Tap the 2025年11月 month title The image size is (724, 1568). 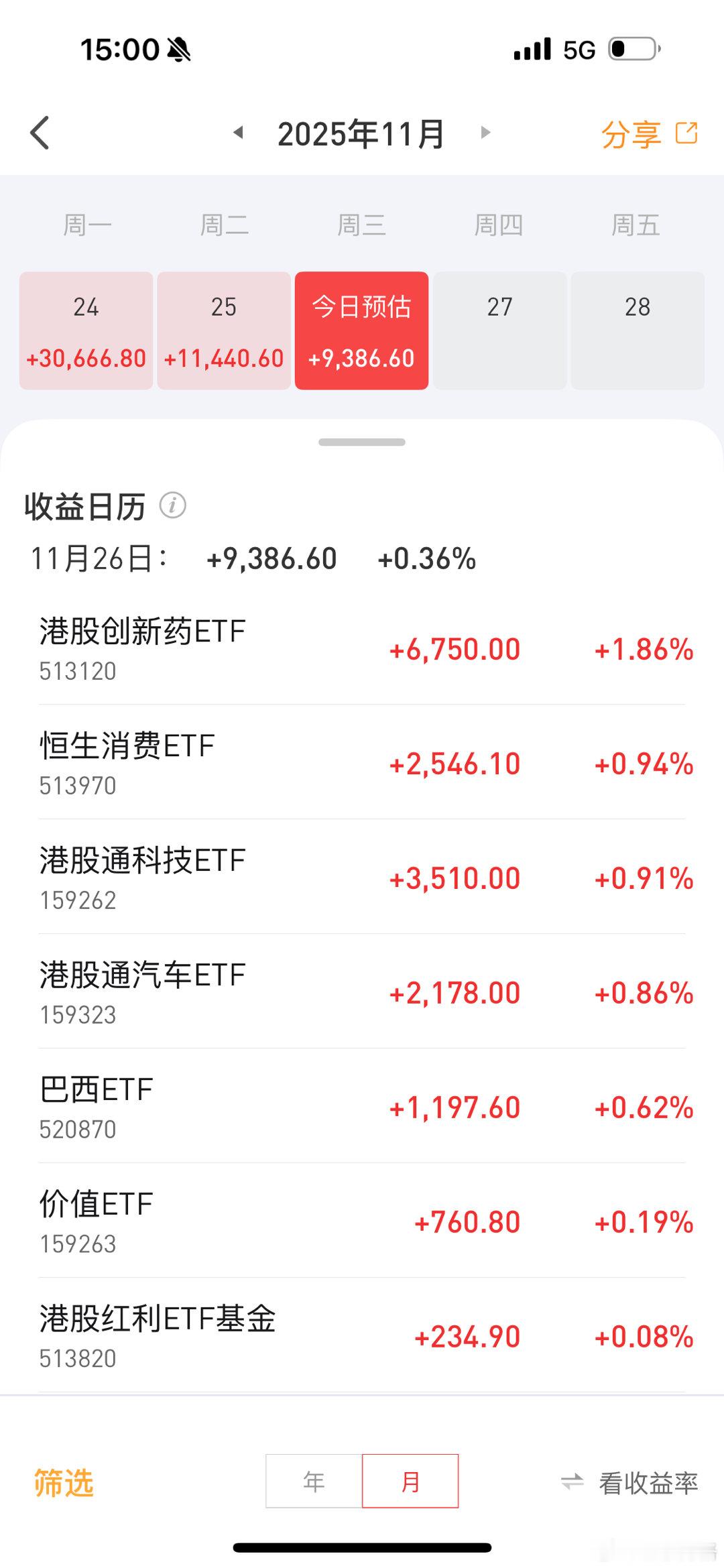(x=361, y=133)
